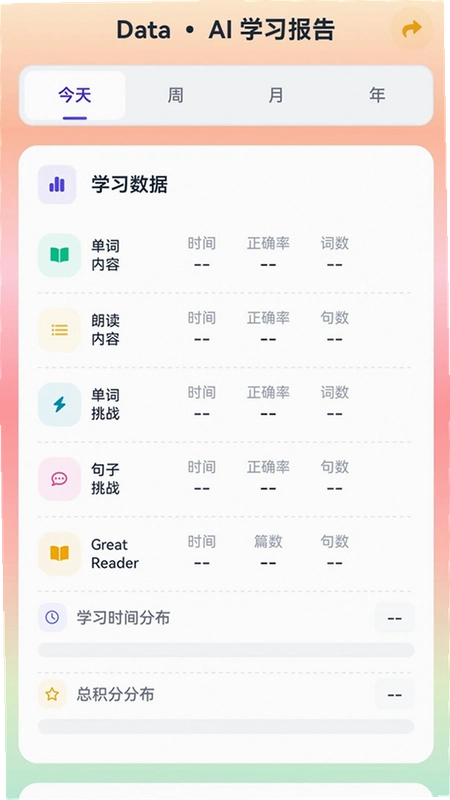
Task: Switch to the 年 tab
Action: [x=377, y=95]
